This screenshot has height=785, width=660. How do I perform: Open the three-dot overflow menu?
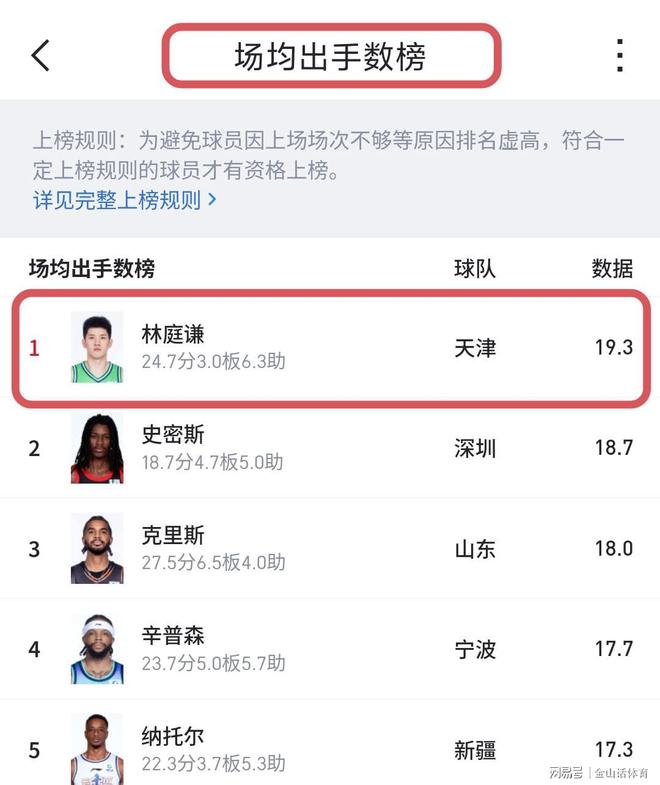620,55
